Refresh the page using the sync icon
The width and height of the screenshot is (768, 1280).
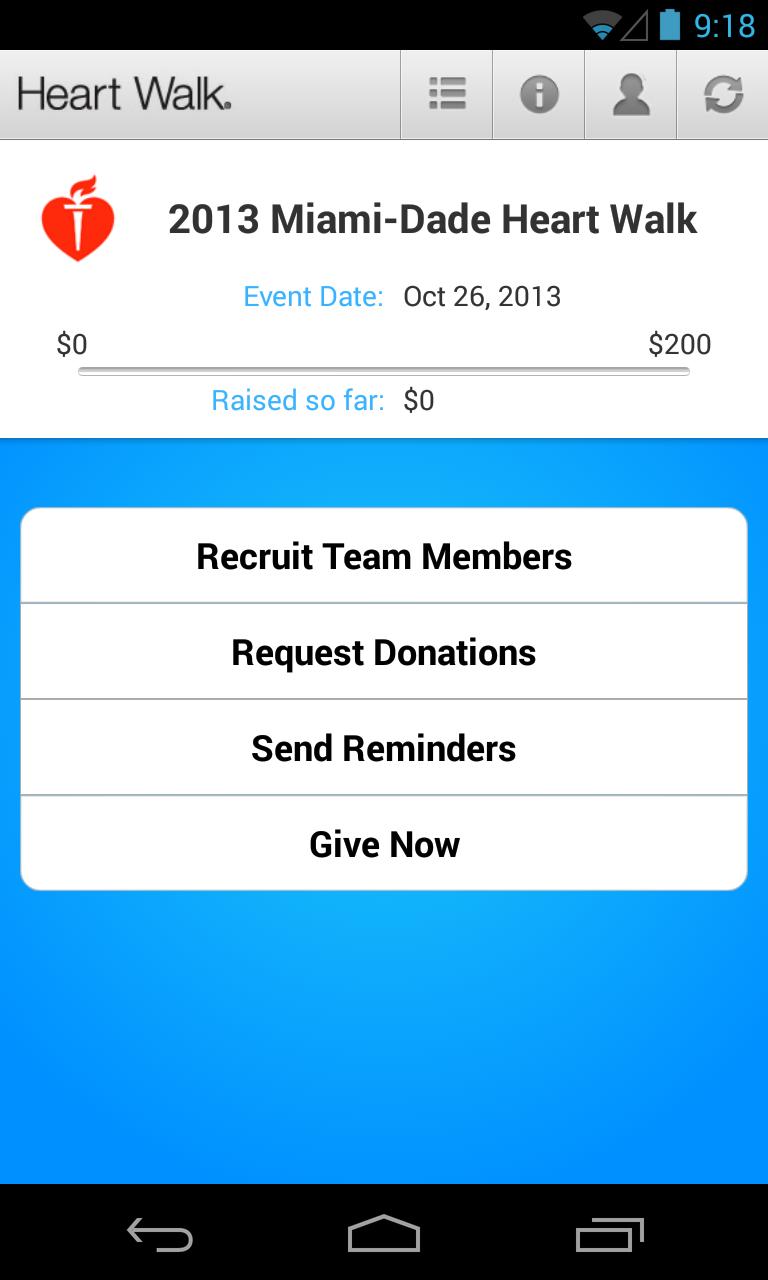coord(722,93)
